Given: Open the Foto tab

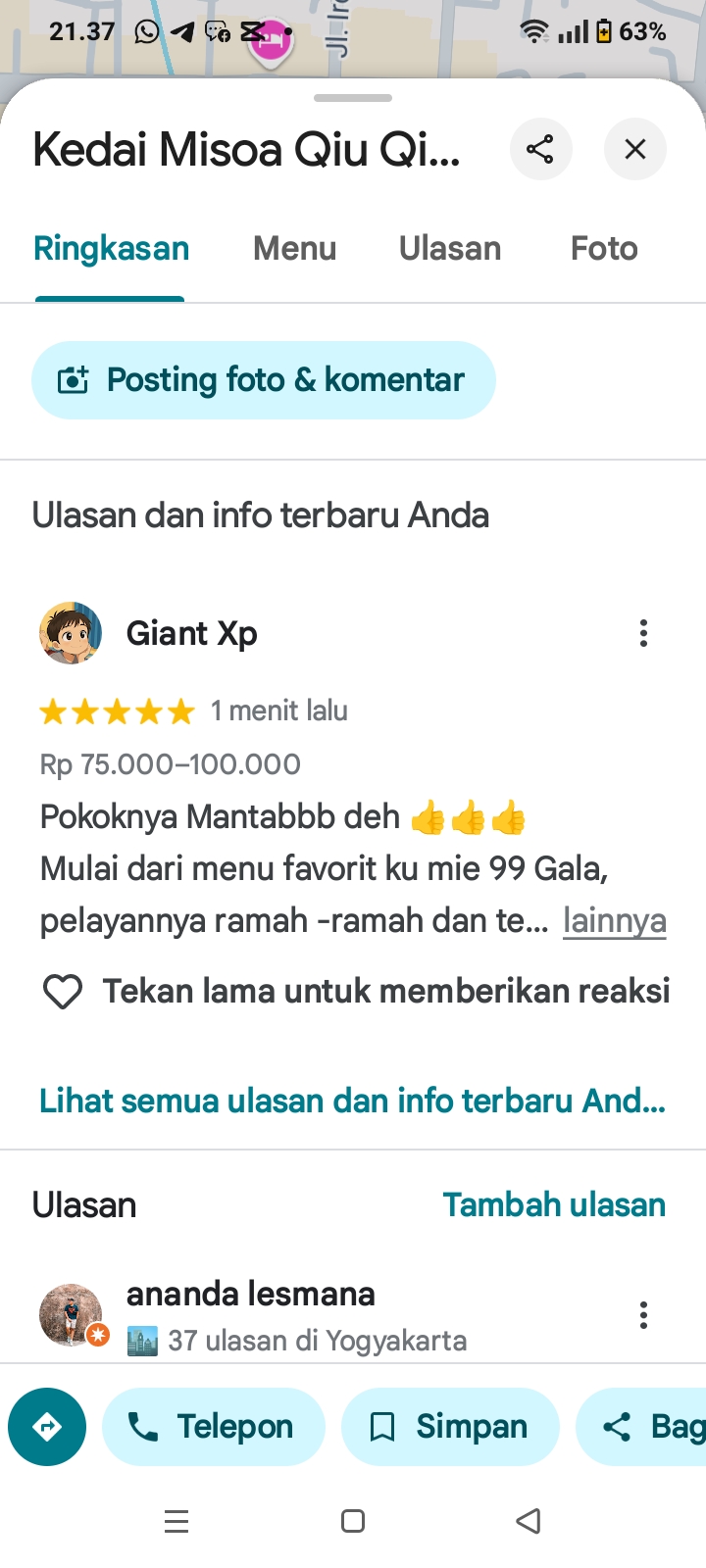Looking at the screenshot, I should [604, 249].
